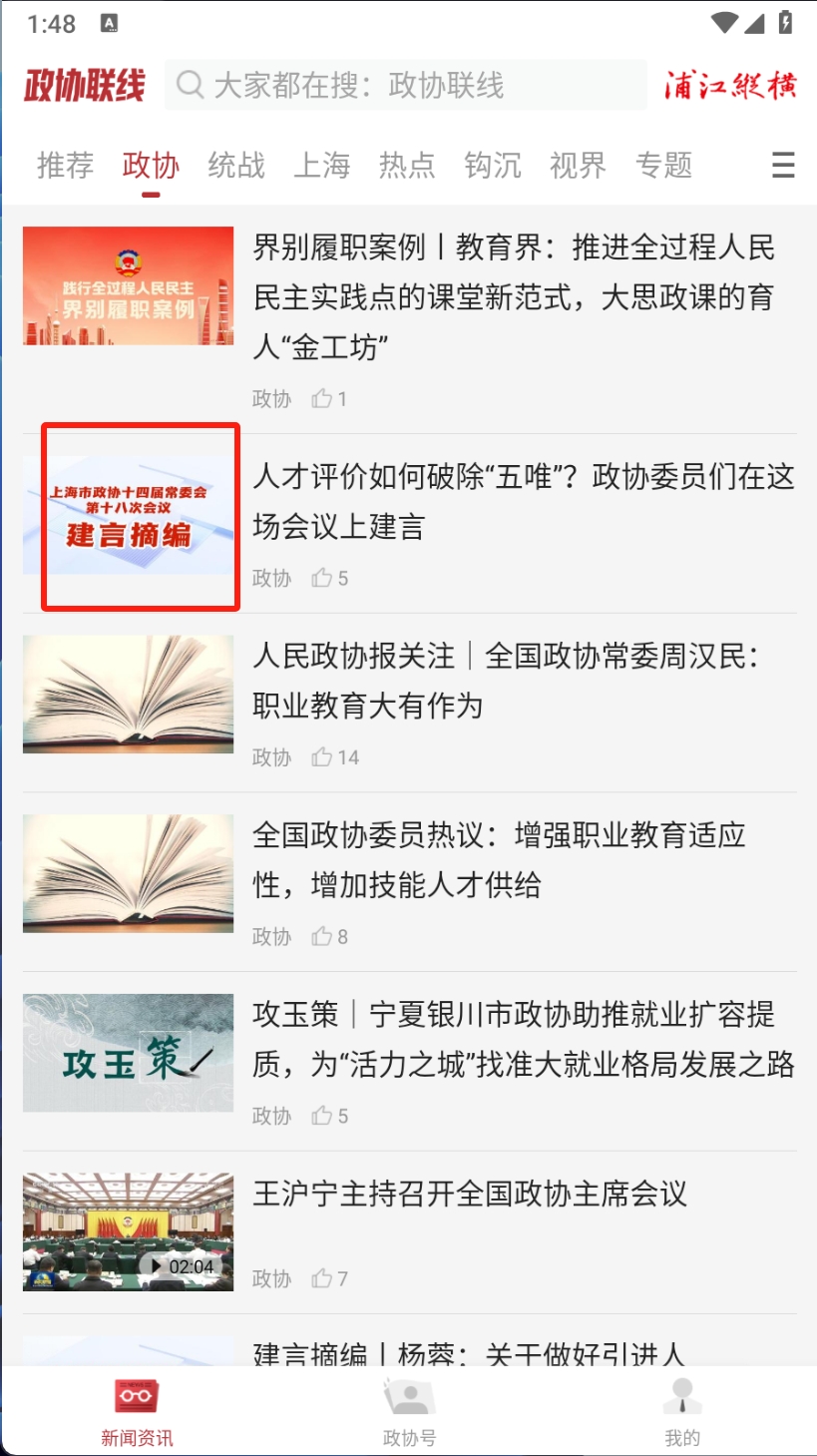Go to the 政协号 bottom tab
Image resolution: width=817 pixels, height=1456 pixels.
tap(409, 1412)
